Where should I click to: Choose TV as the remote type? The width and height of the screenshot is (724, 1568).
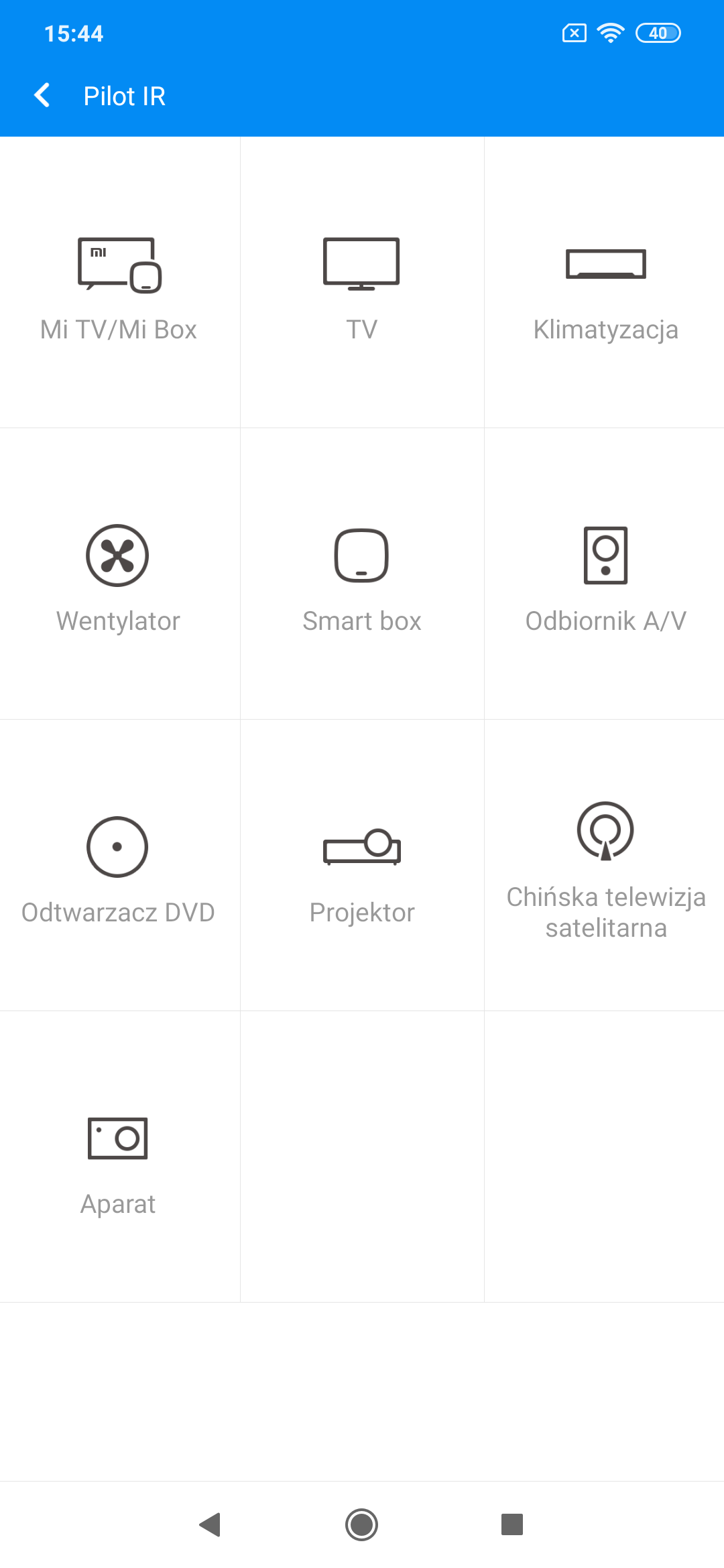362,282
